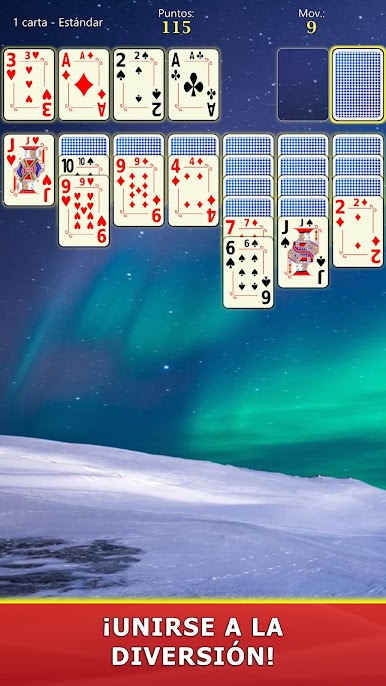Select the 9 of diamonds card

coord(139,190)
